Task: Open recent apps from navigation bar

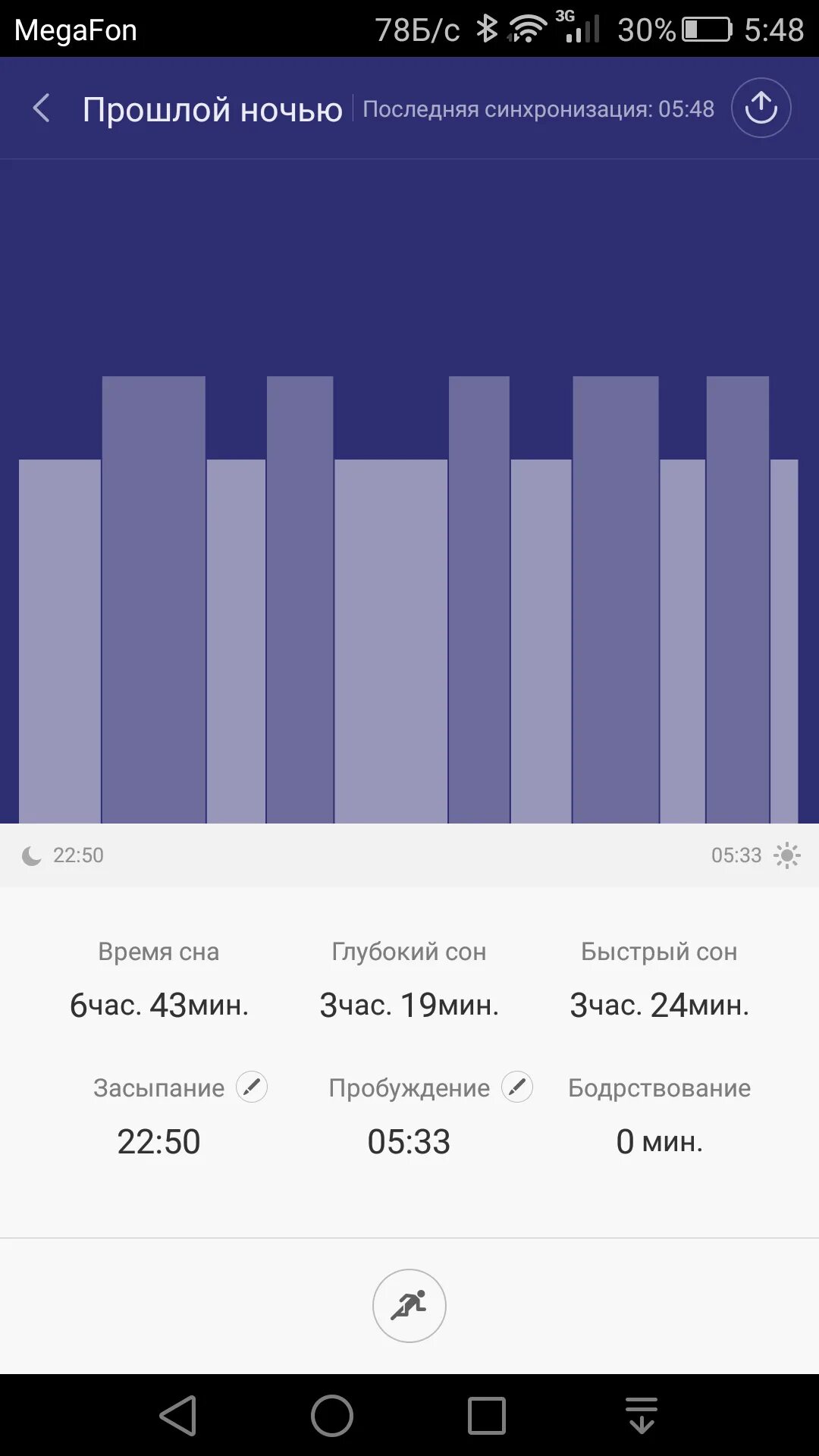Action: point(487,1416)
